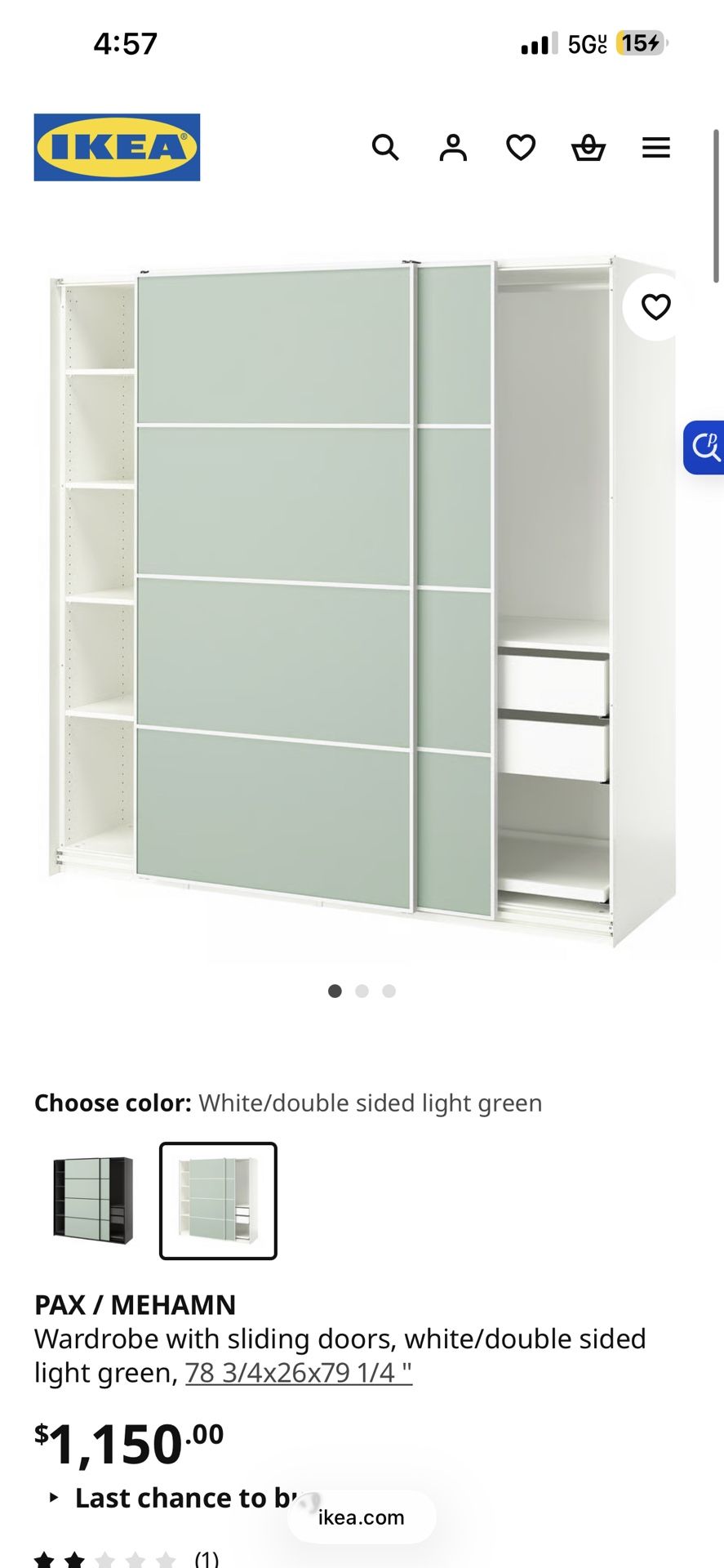Select the black-brown wardrobe color swatch

(x=92, y=1200)
